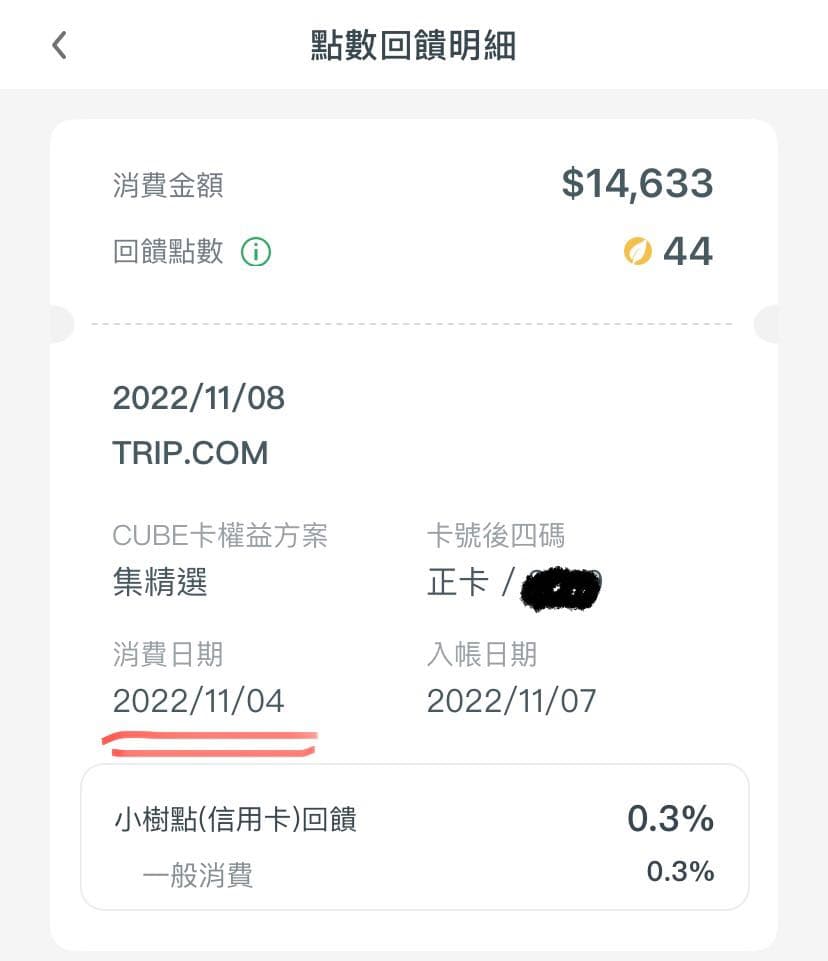Tap the 消費日期 field label
The width and height of the screenshot is (828, 961).
[x=167, y=655]
